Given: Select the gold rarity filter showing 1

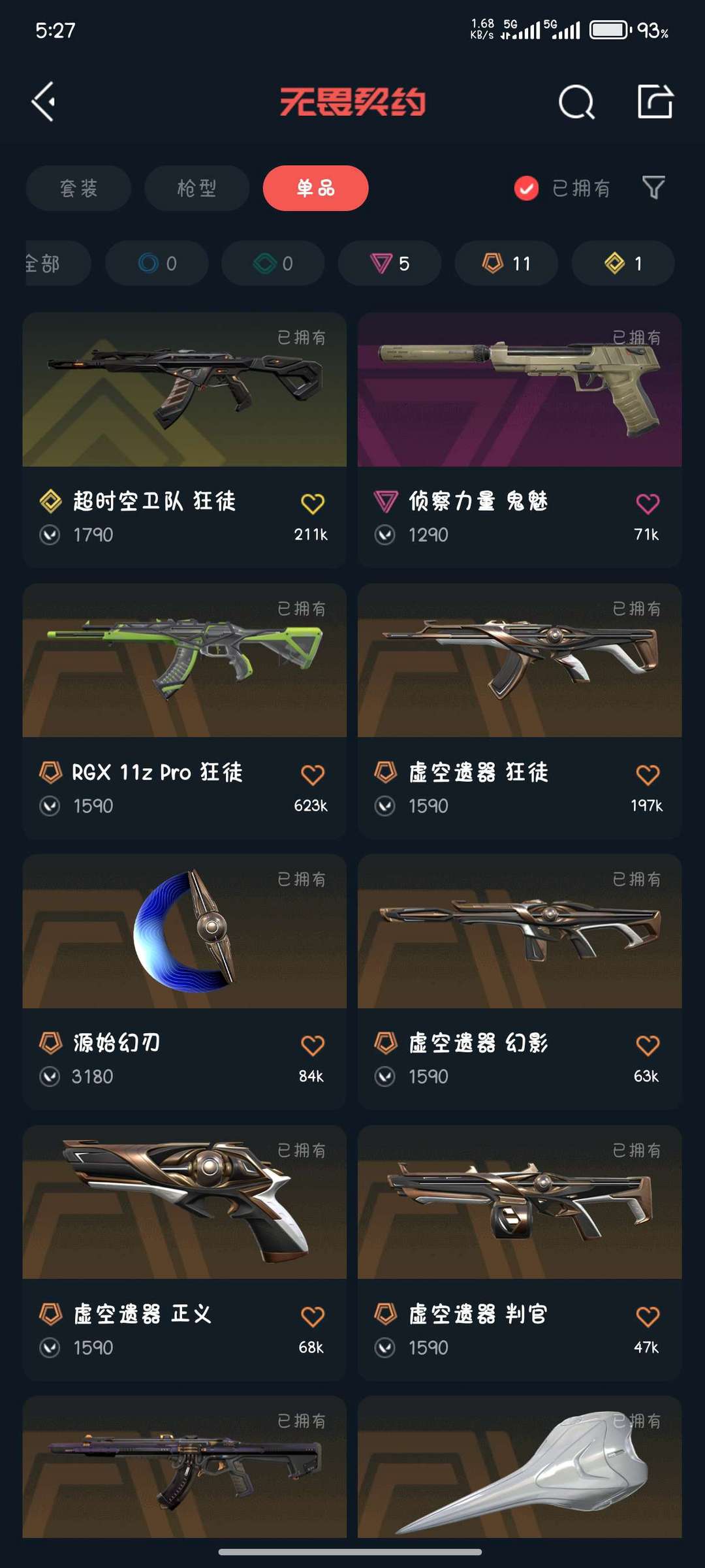Looking at the screenshot, I should 622,263.
